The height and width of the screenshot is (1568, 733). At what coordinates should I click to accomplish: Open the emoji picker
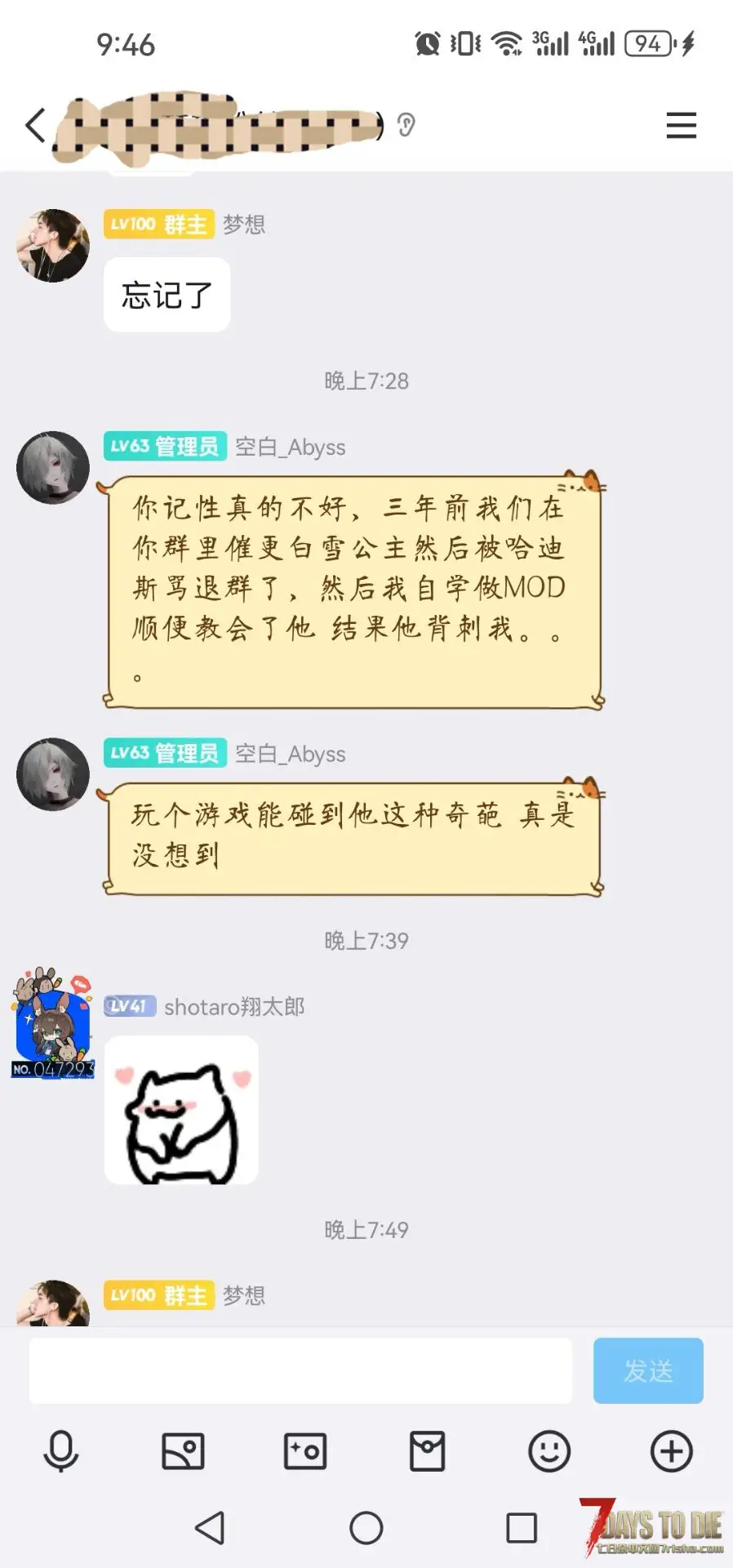(x=549, y=1451)
